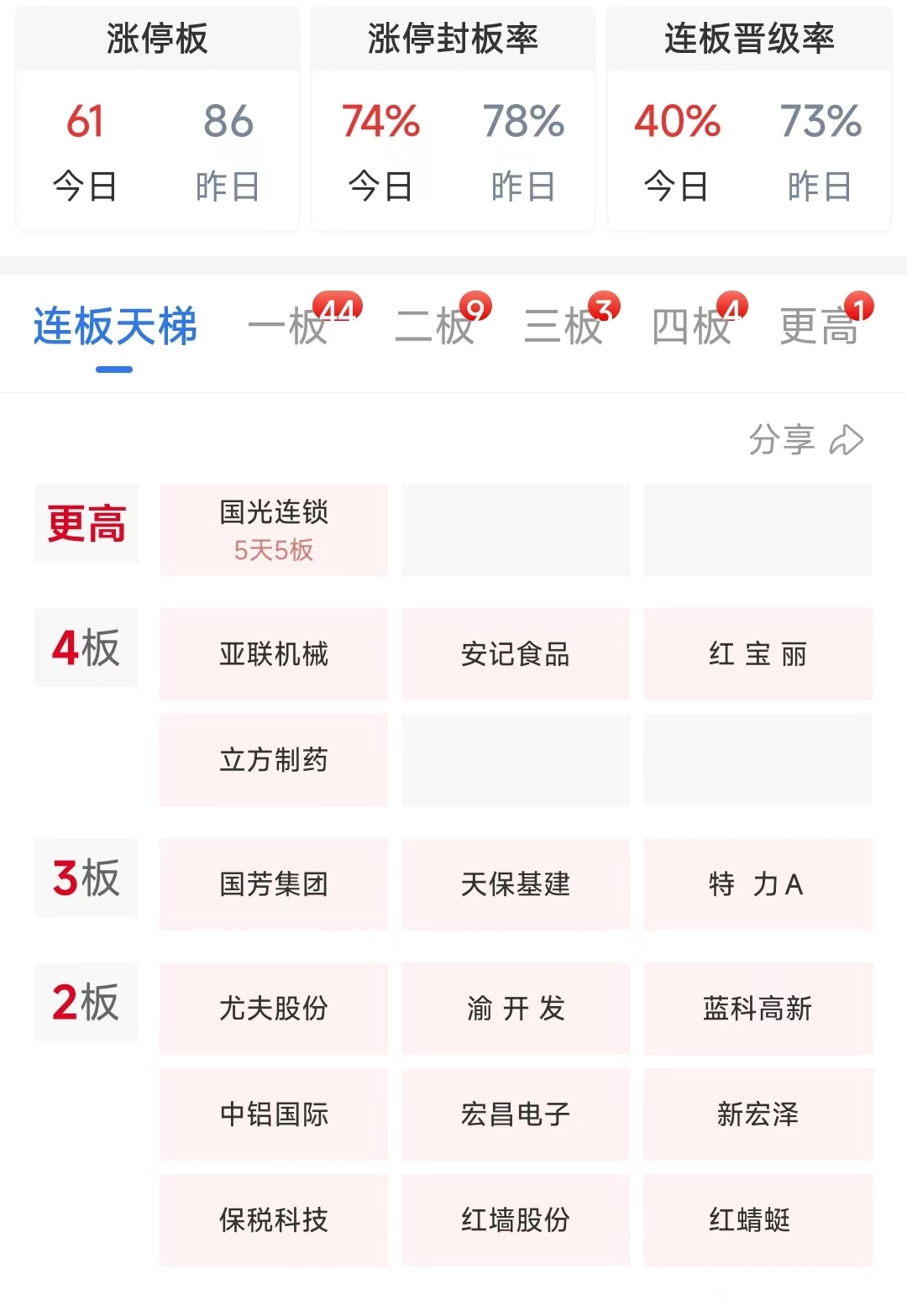Viewport: 907px width, 1316px height.
Task: Tap the 红蜻蜓 stock tile
Action: (758, 1220)
